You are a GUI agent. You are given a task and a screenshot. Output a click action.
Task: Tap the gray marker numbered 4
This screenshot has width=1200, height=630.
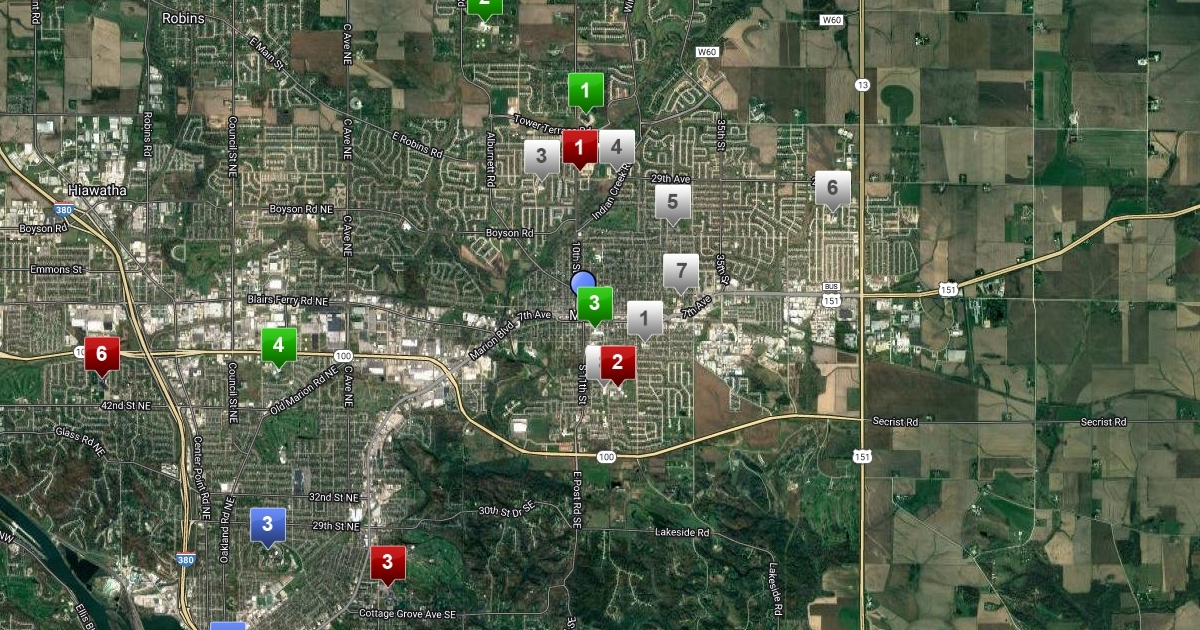click(x=617, y=147)
